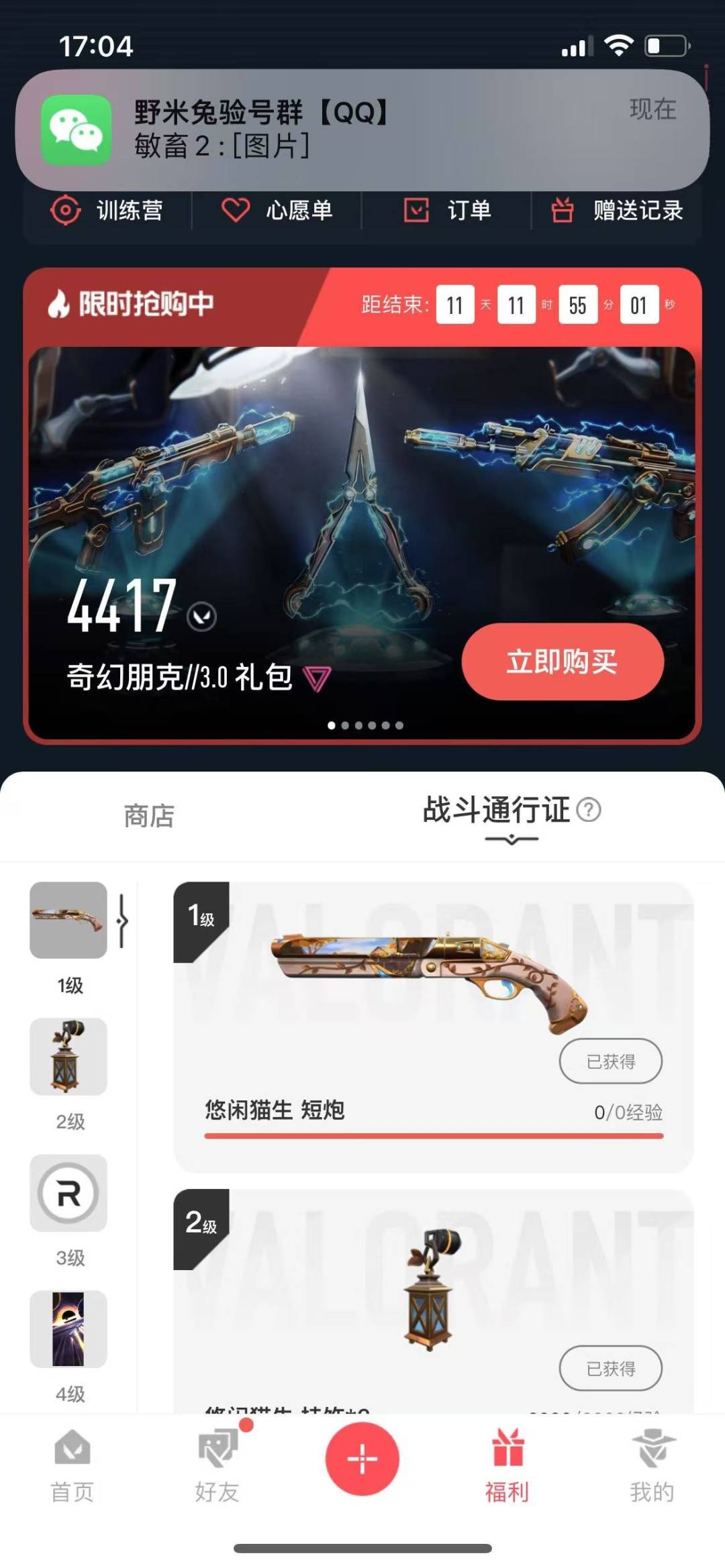Select the 2级 lantern reward thumbnail
Viewport: 725px width, 1568px height.
coord(68,1056)
